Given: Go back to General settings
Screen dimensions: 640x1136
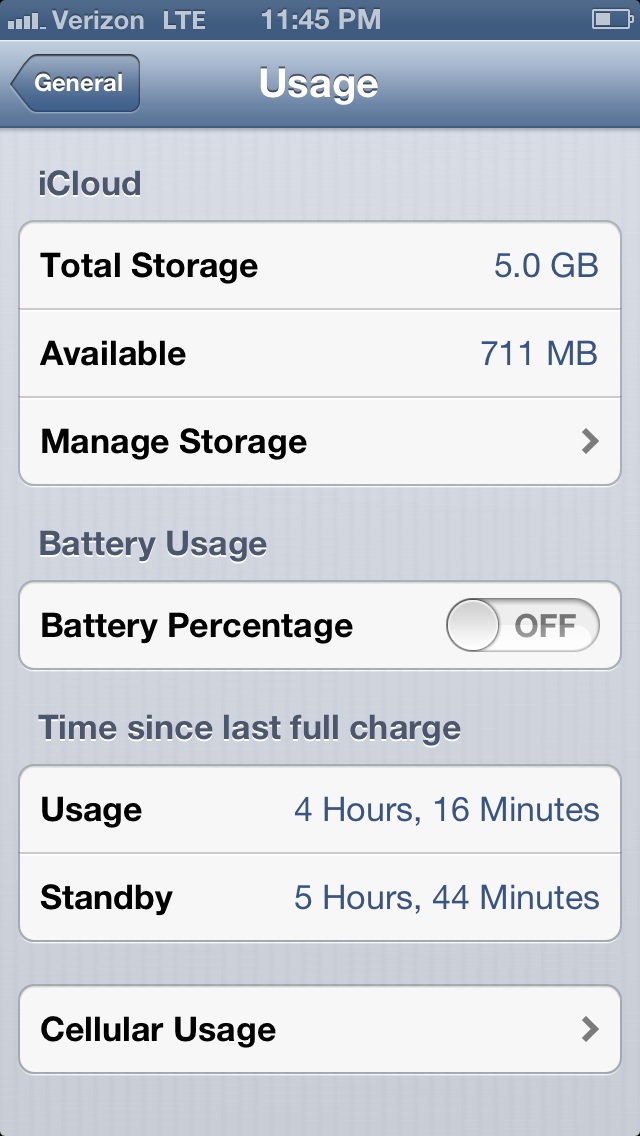Looking at the screenshot, I should point(75,83).
